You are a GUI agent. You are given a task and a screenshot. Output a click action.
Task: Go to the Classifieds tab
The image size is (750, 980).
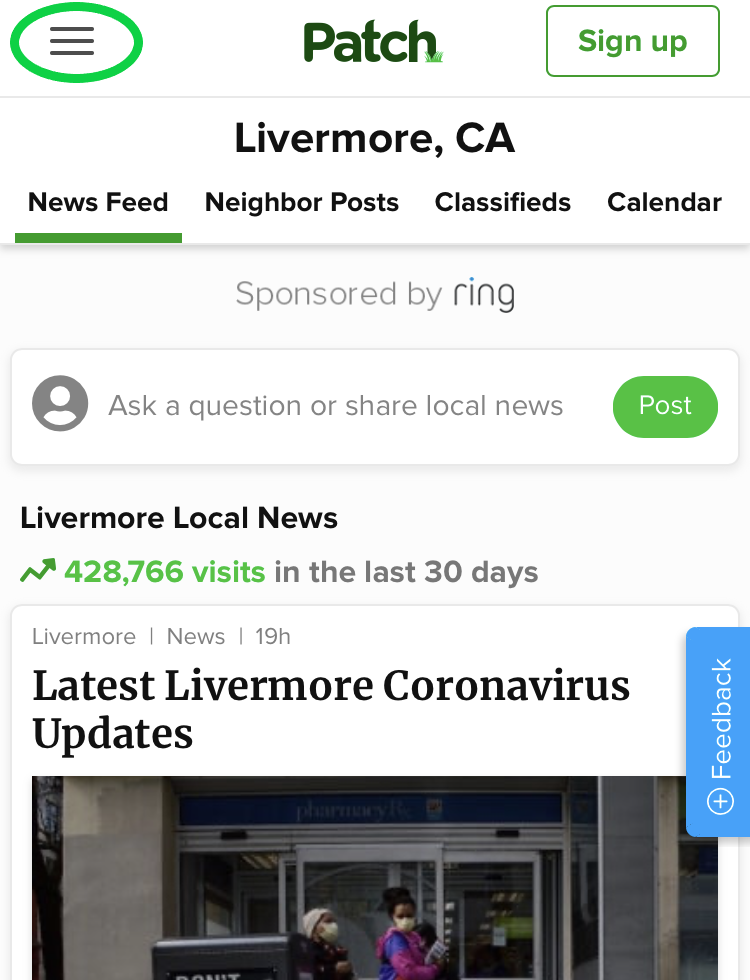pos(503,203)
